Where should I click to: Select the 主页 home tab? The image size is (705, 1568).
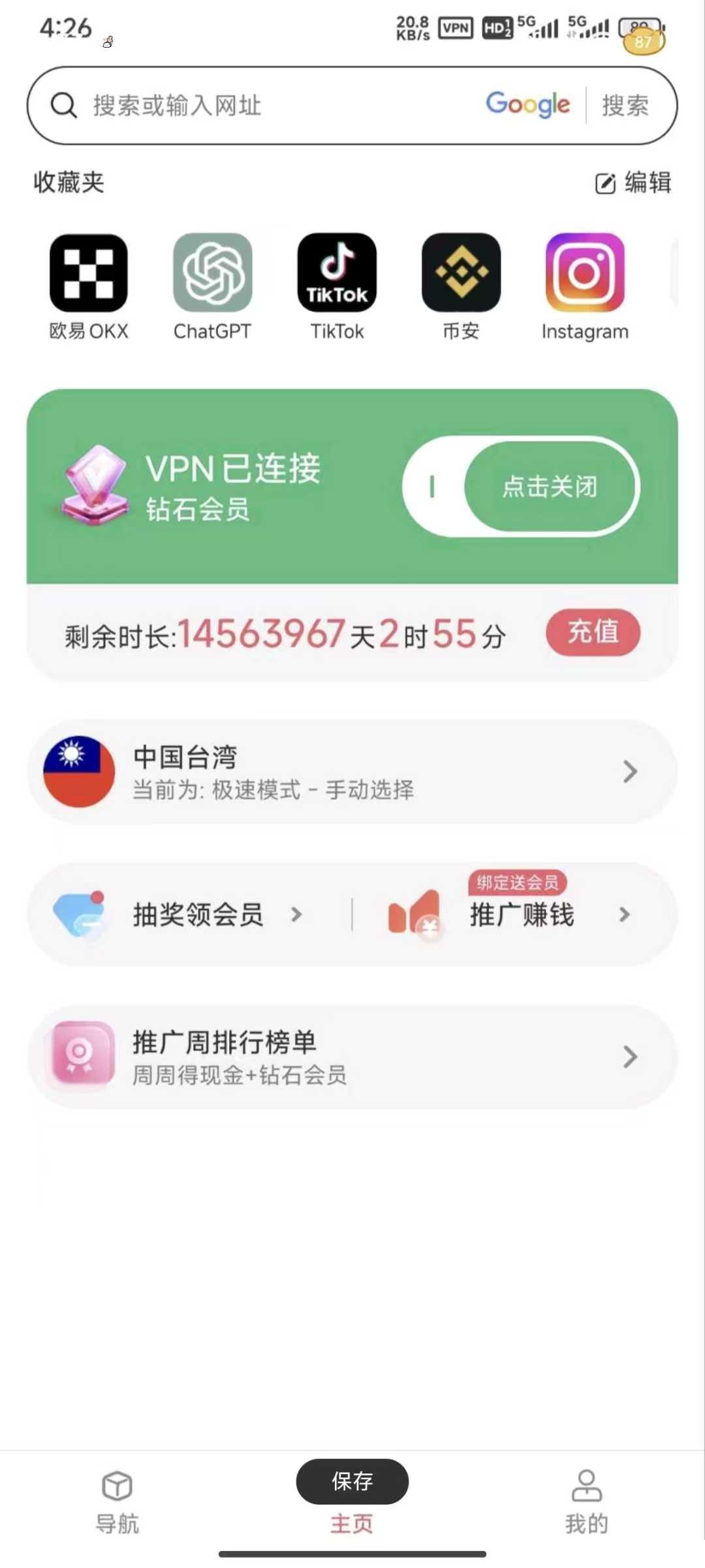(x=351, y=1524)
